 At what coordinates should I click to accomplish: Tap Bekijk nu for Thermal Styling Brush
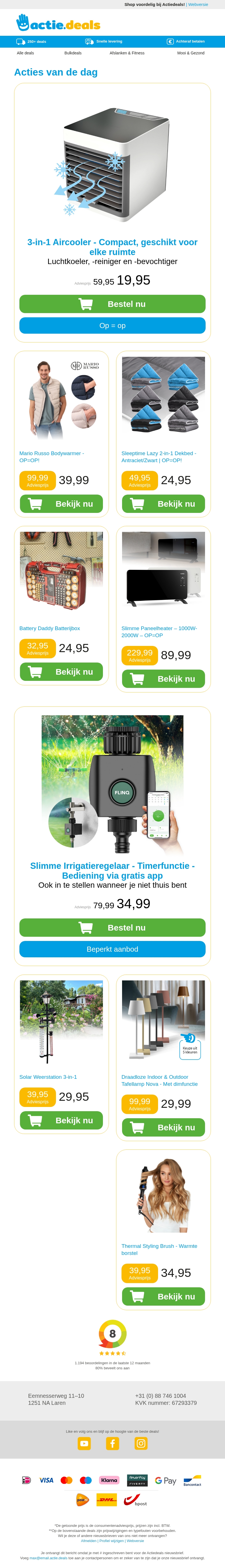pyautogui.click(x=164, y=1297)
